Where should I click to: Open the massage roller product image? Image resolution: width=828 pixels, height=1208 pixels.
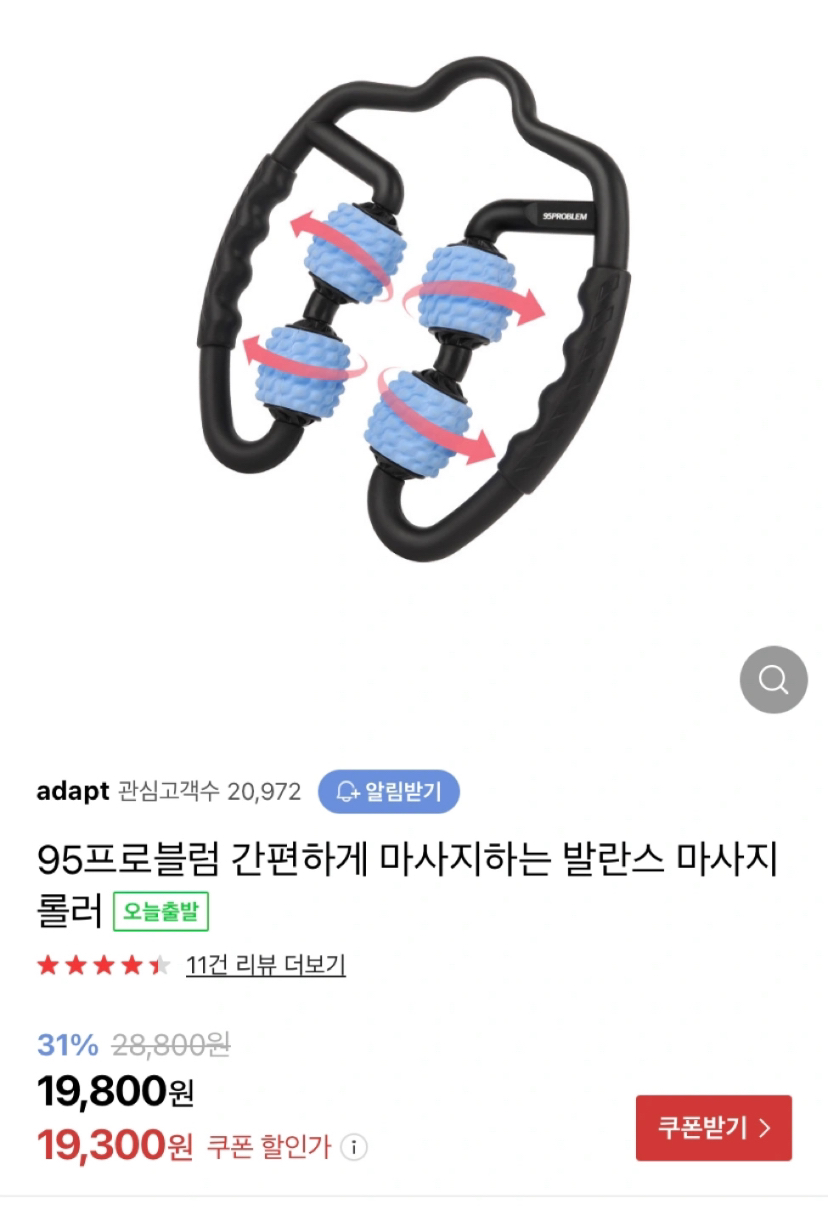coord(414,310)
